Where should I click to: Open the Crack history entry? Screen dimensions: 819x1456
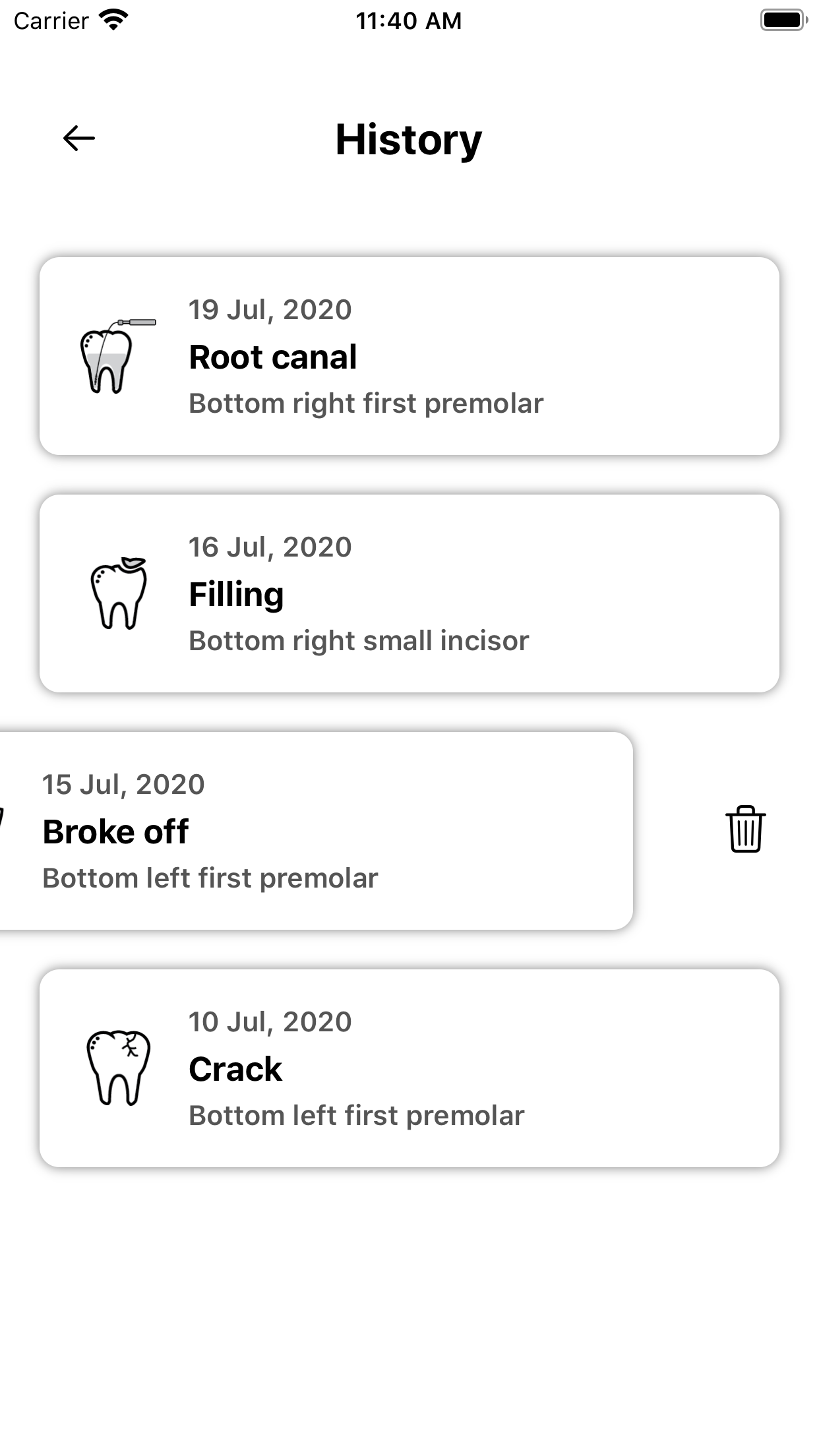(x=409, y=1068)
